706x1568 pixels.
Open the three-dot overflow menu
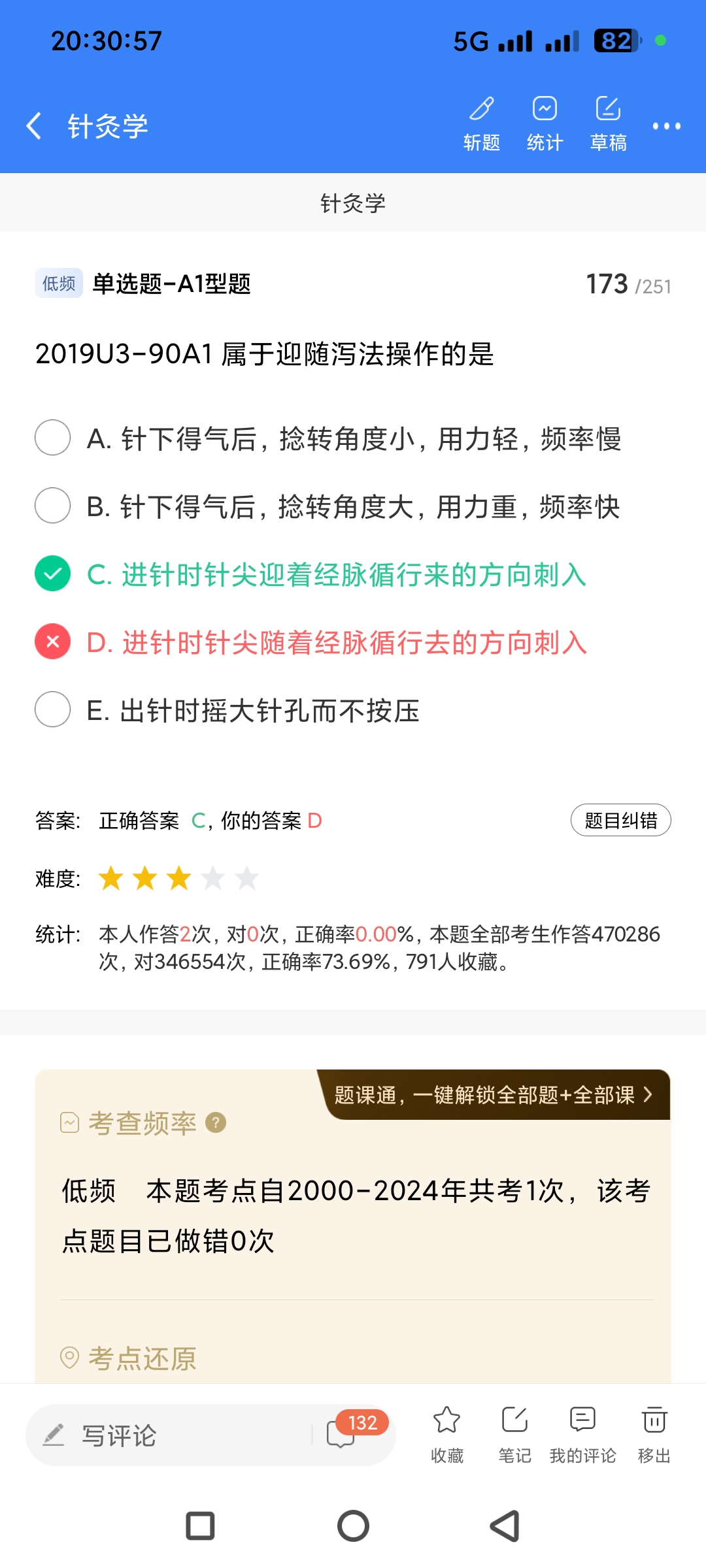point(666,125)
